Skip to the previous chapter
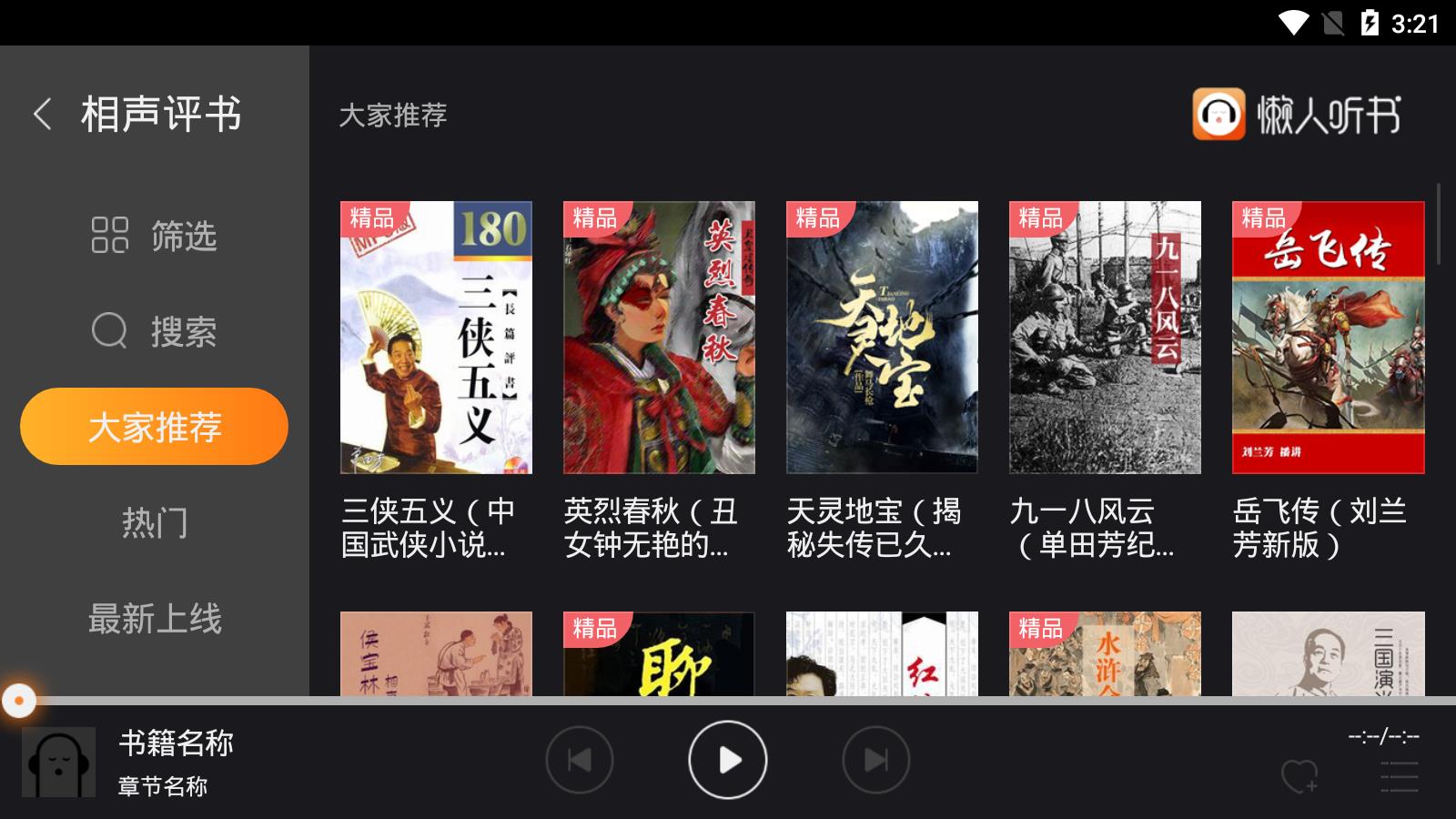 point(580,760)
